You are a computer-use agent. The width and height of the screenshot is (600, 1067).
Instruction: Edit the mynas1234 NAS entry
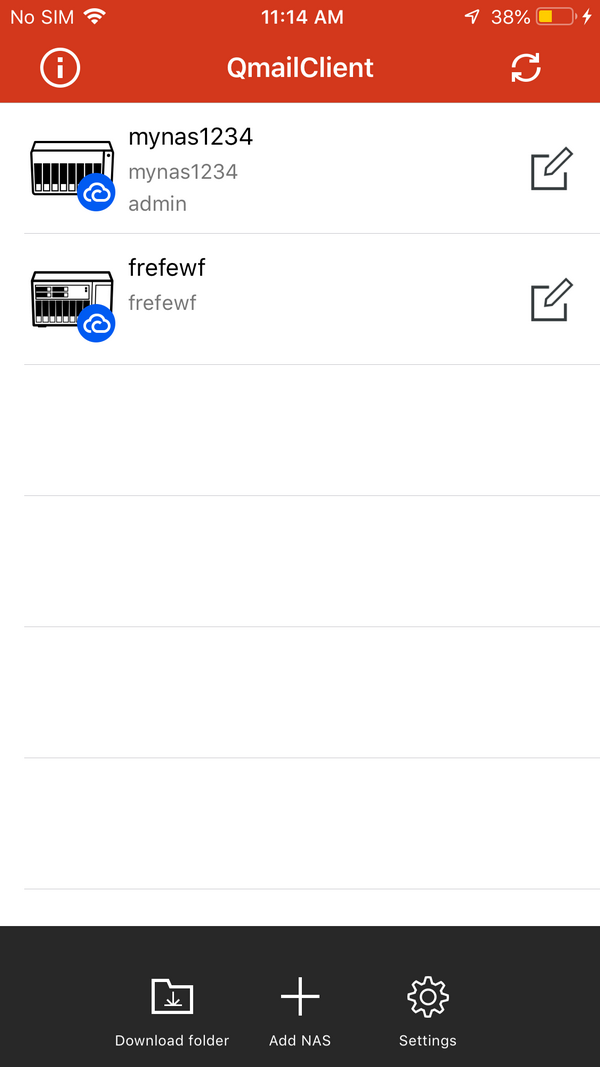(551, 169)
